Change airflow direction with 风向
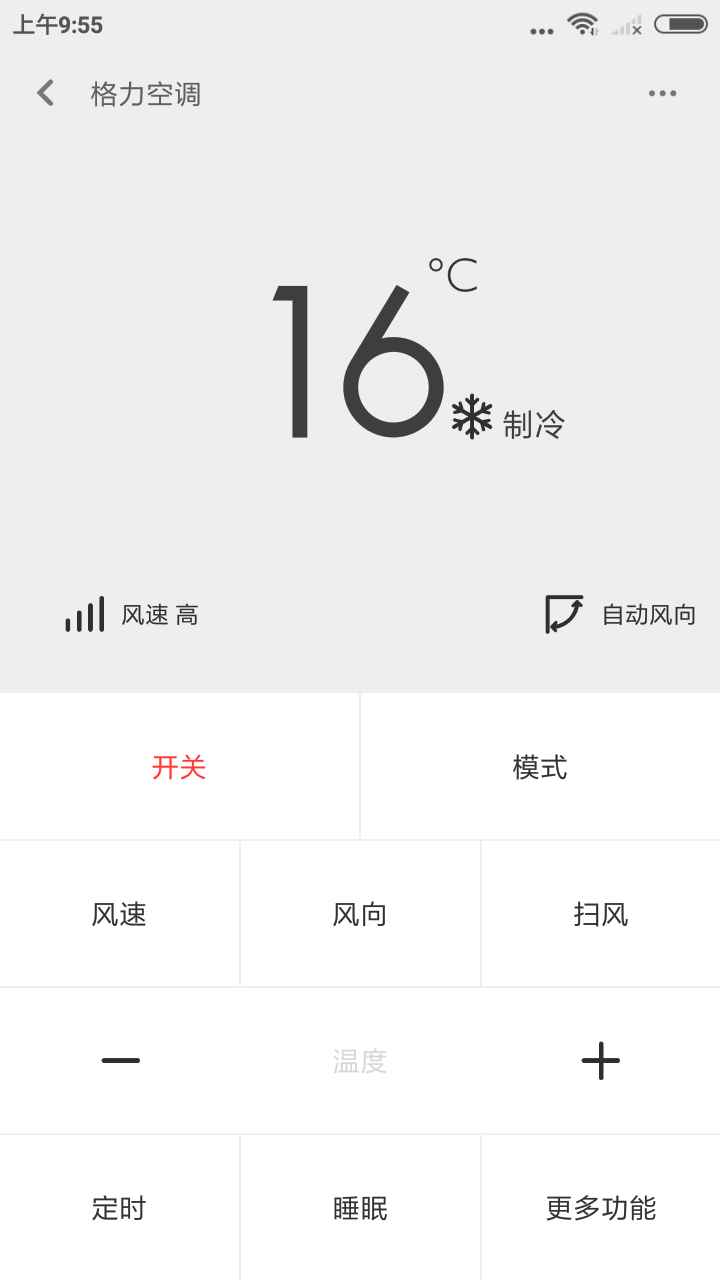Screen dimensions: 720x1280 tap(360, 914)
